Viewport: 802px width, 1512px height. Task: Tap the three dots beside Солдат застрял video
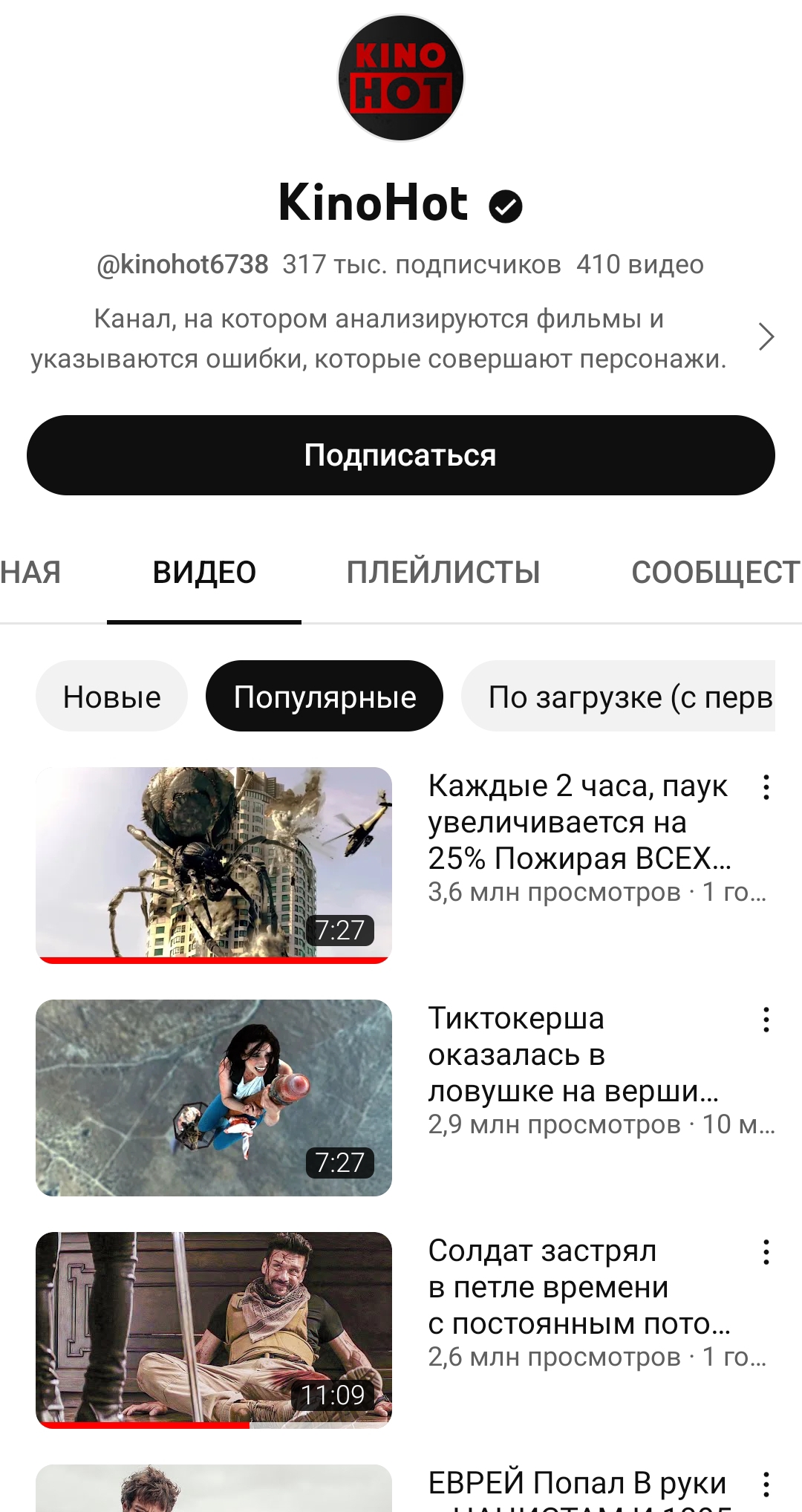(766, 1252)
